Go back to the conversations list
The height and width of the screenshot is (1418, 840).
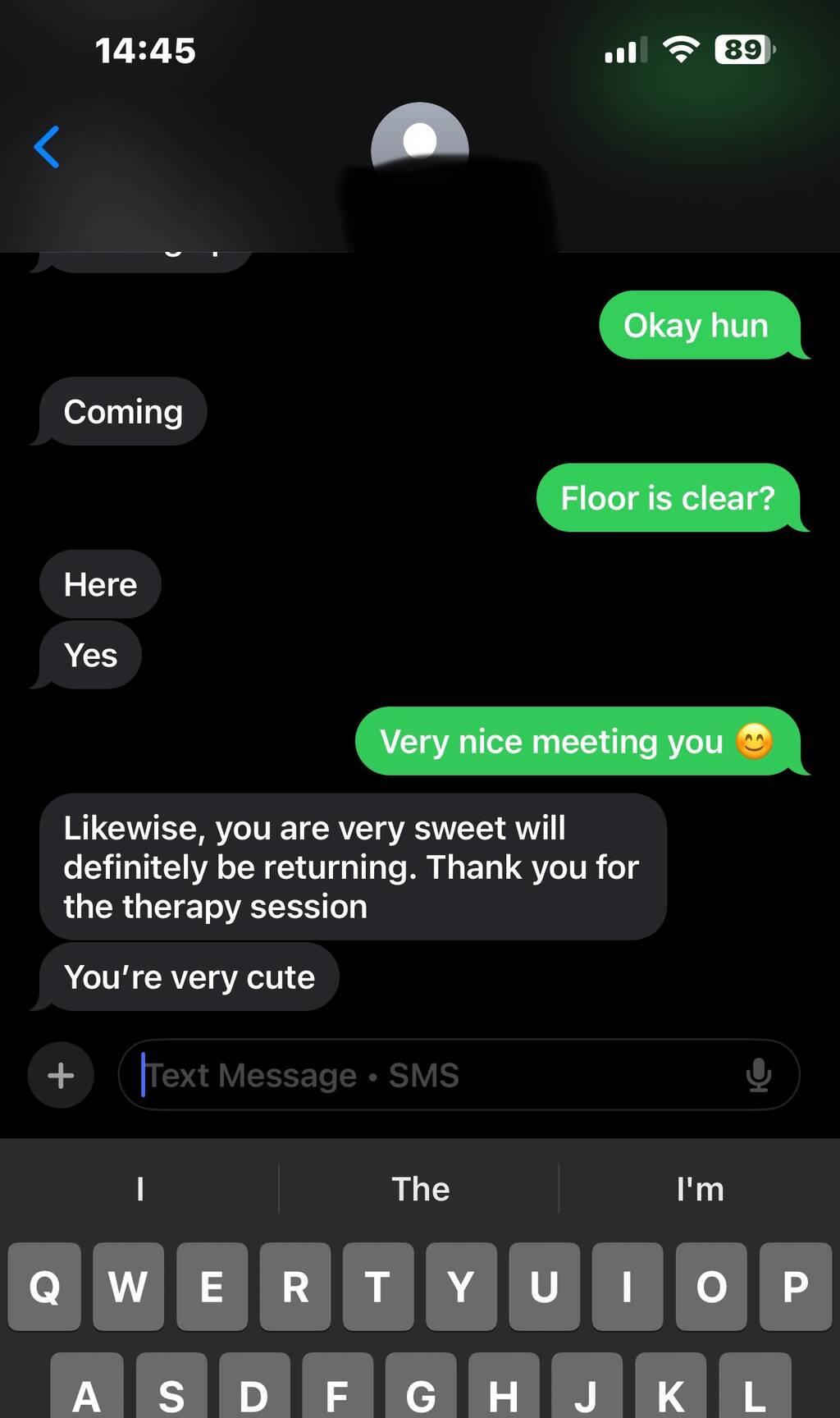[x=47, y=147]
